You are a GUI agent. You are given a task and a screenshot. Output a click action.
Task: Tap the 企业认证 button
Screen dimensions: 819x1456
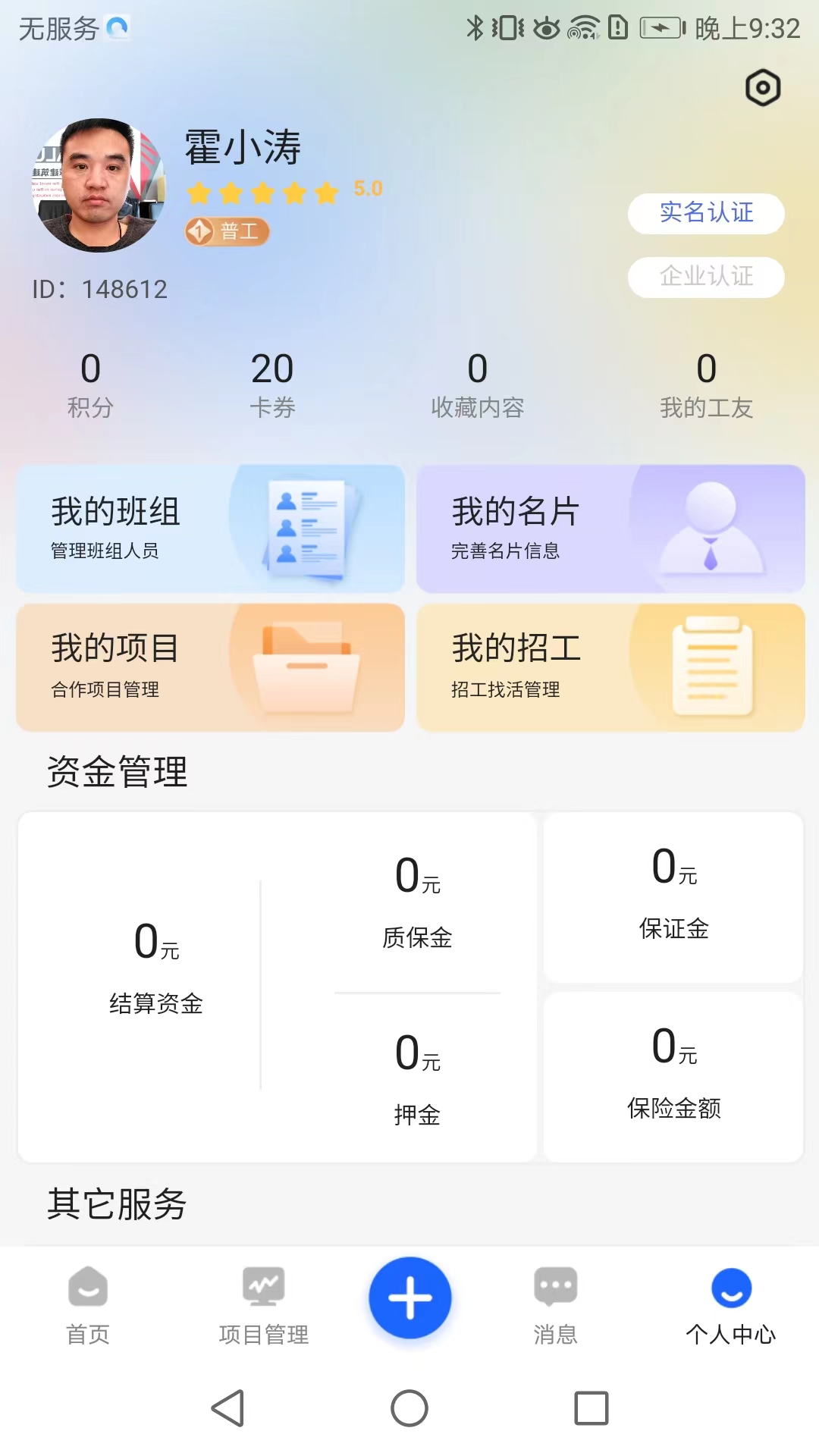[x=705, y=277]
